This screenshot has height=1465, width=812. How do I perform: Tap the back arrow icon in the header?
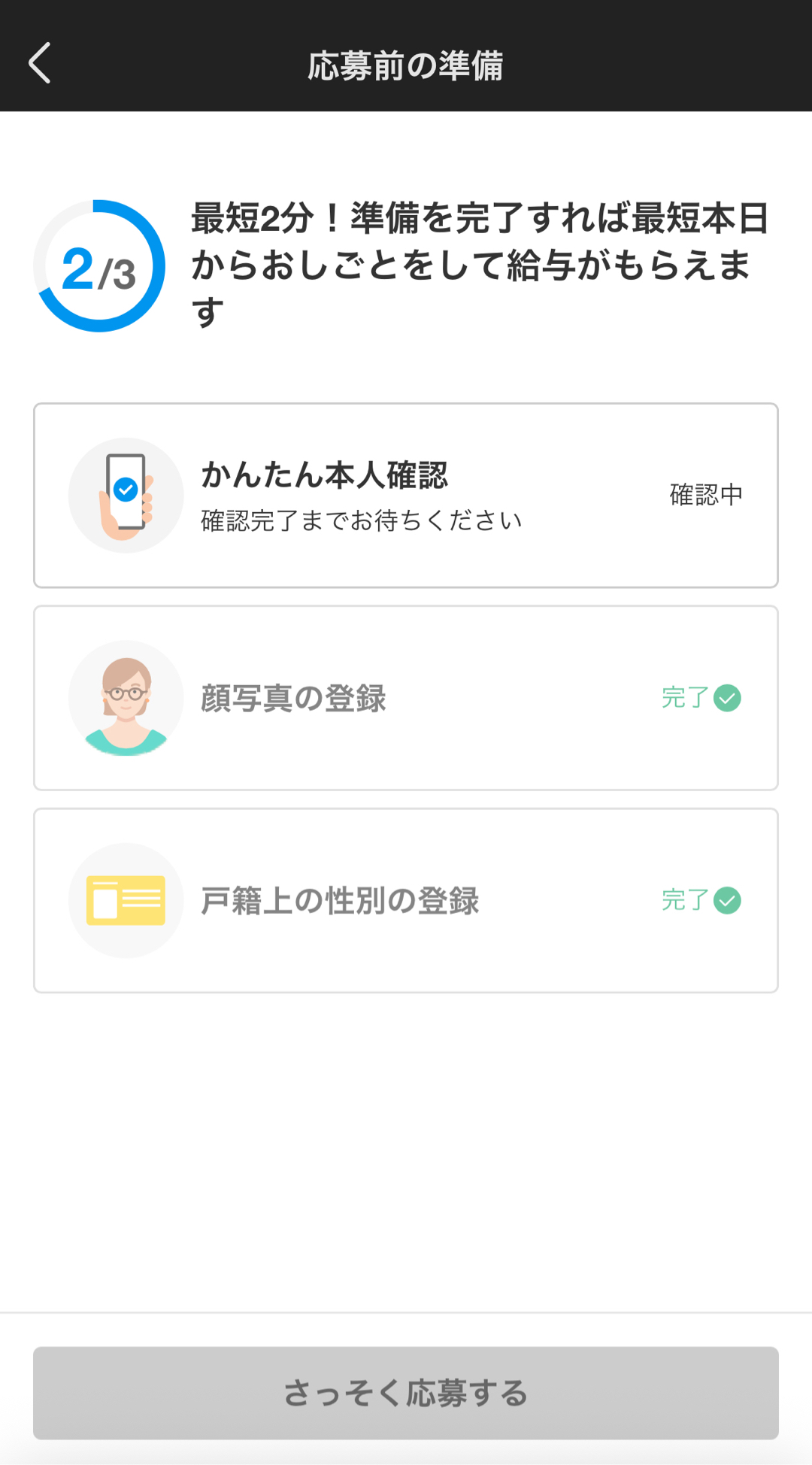39,63
